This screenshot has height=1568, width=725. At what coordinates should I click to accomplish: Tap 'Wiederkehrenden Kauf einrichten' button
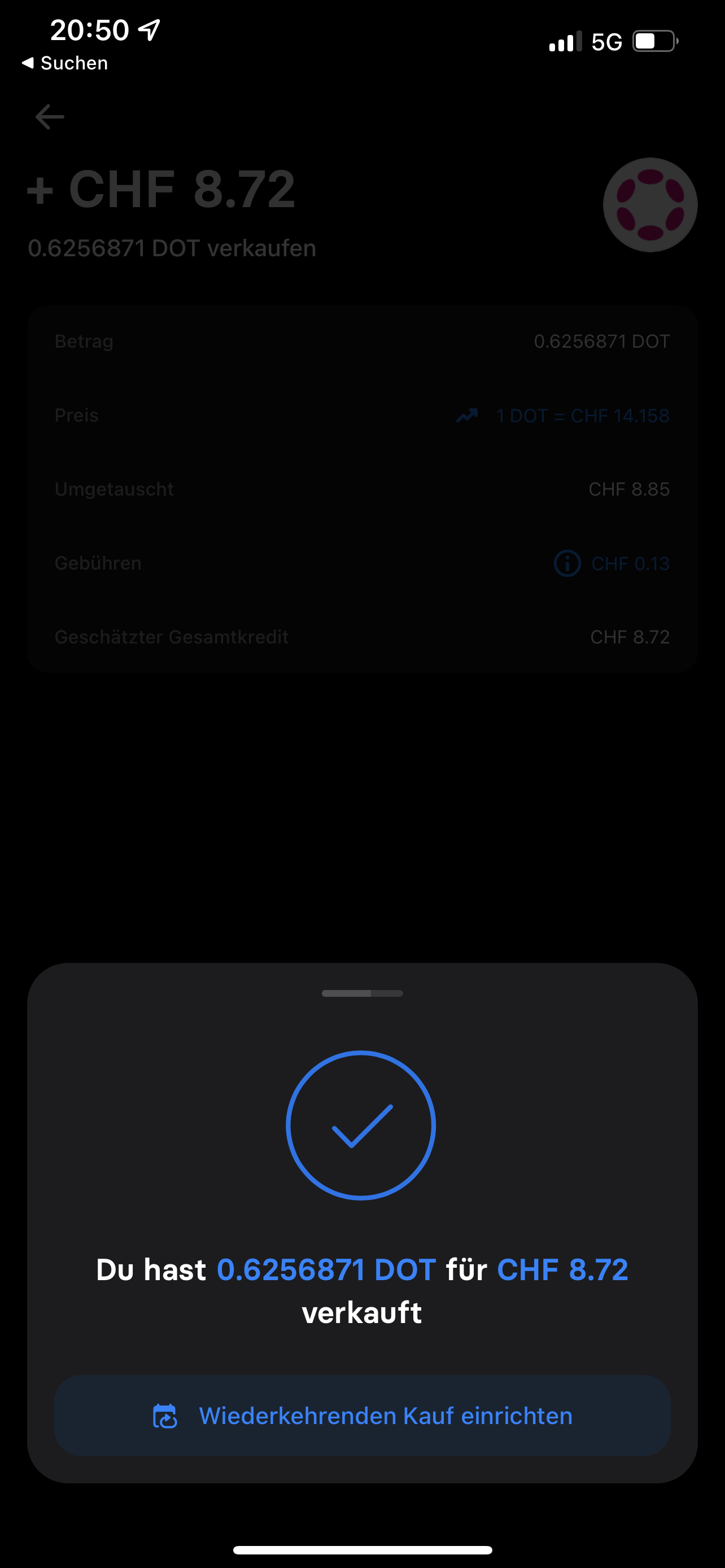(x=362, y=1416)
